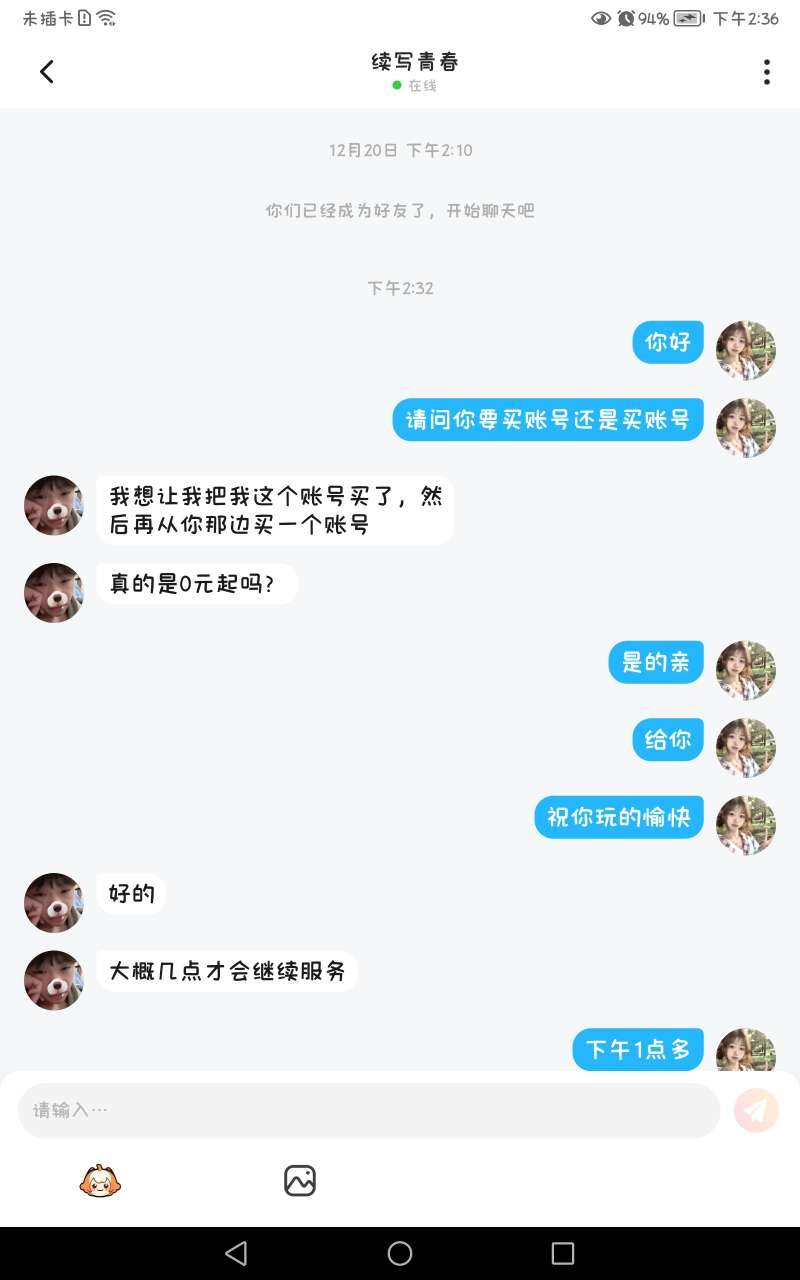The width and height of the screenshot is (800, 1280).
Task: Open the three-dot overflow menu
Action: (766, 72)
